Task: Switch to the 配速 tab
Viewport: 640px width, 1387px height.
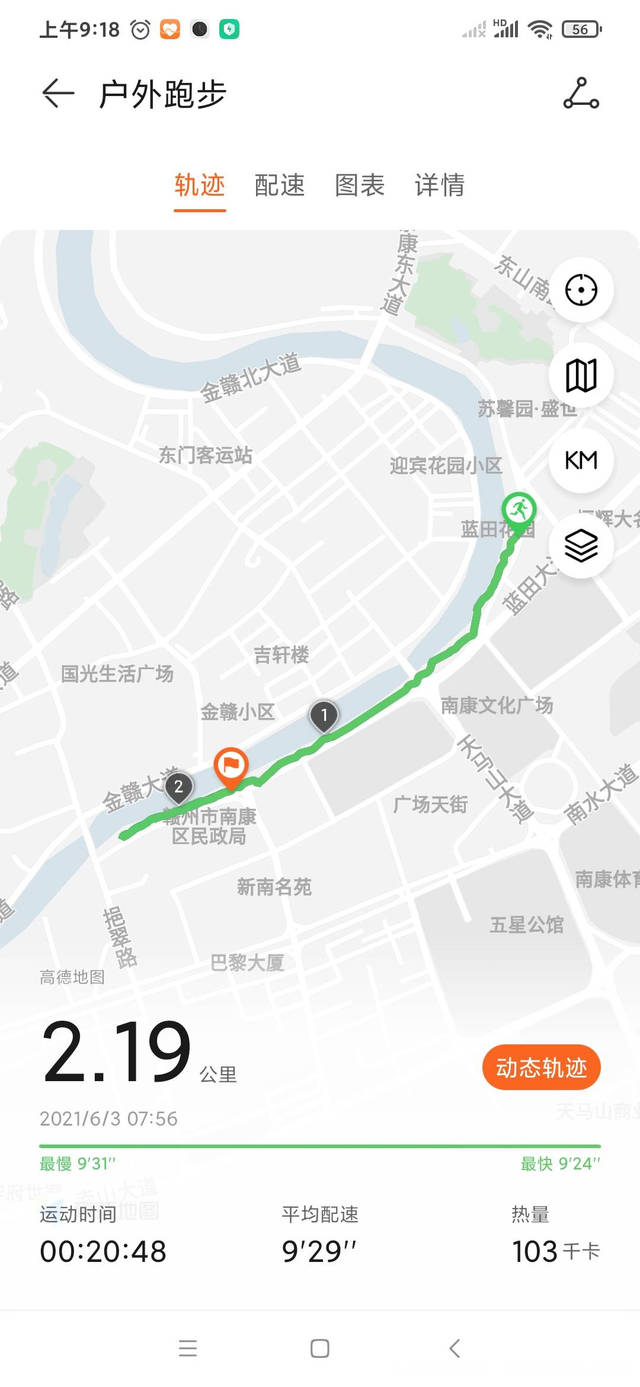Action: coord(280,185)
